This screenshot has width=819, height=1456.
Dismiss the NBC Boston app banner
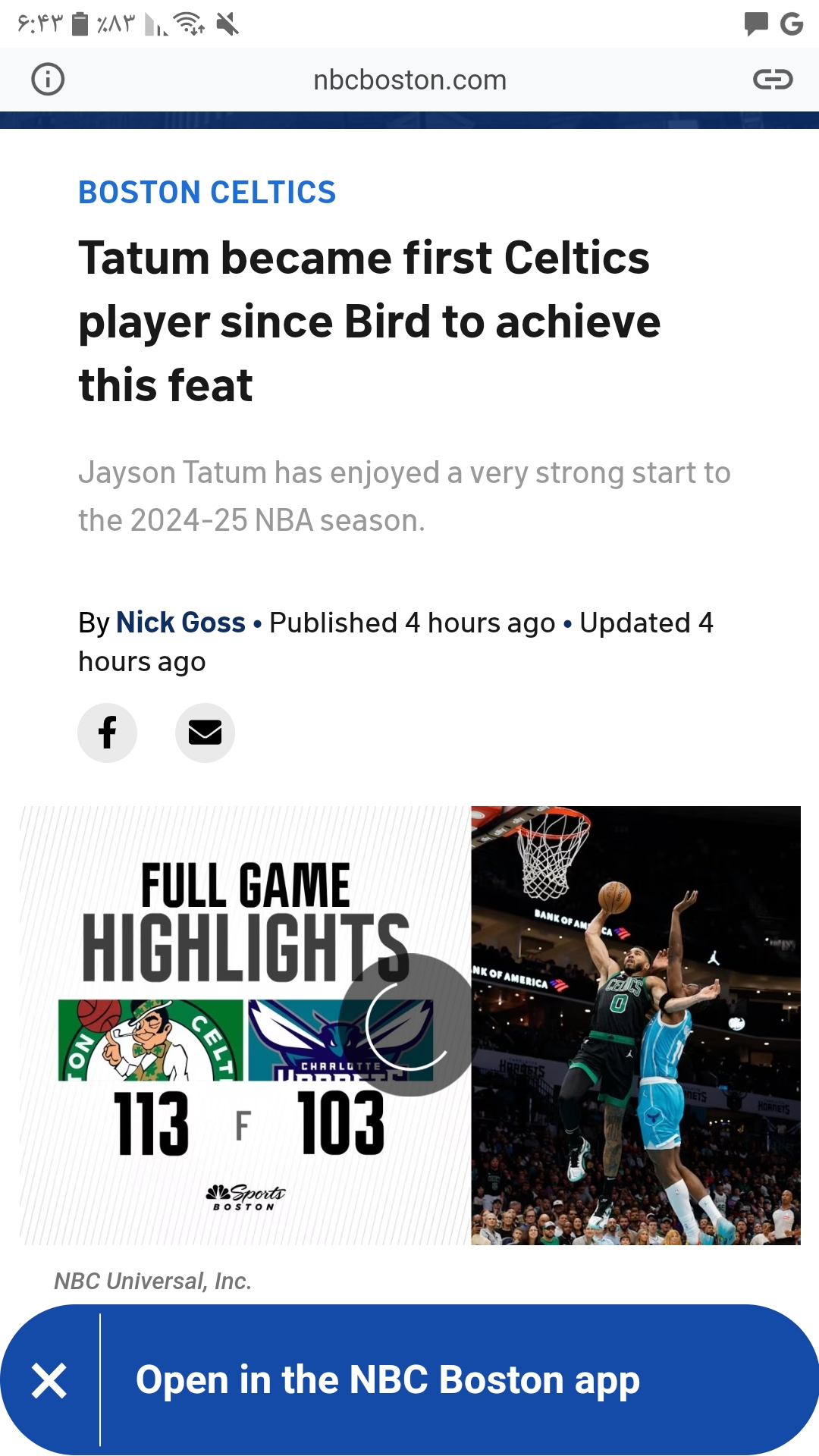(x=49, y=1380)
